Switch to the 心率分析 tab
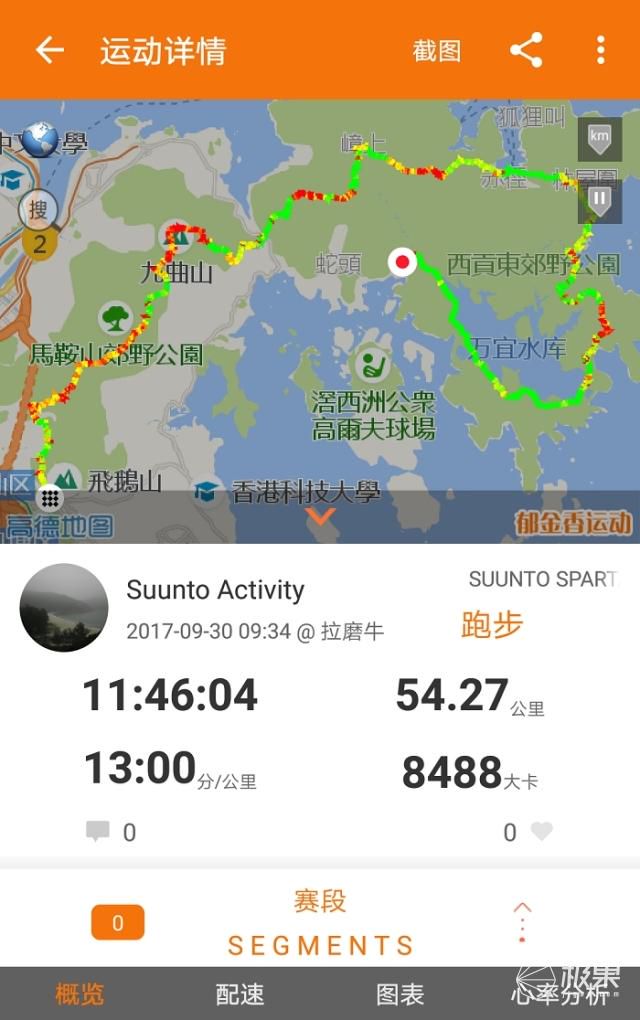The image size is (640, 1020). click(560, 994)
